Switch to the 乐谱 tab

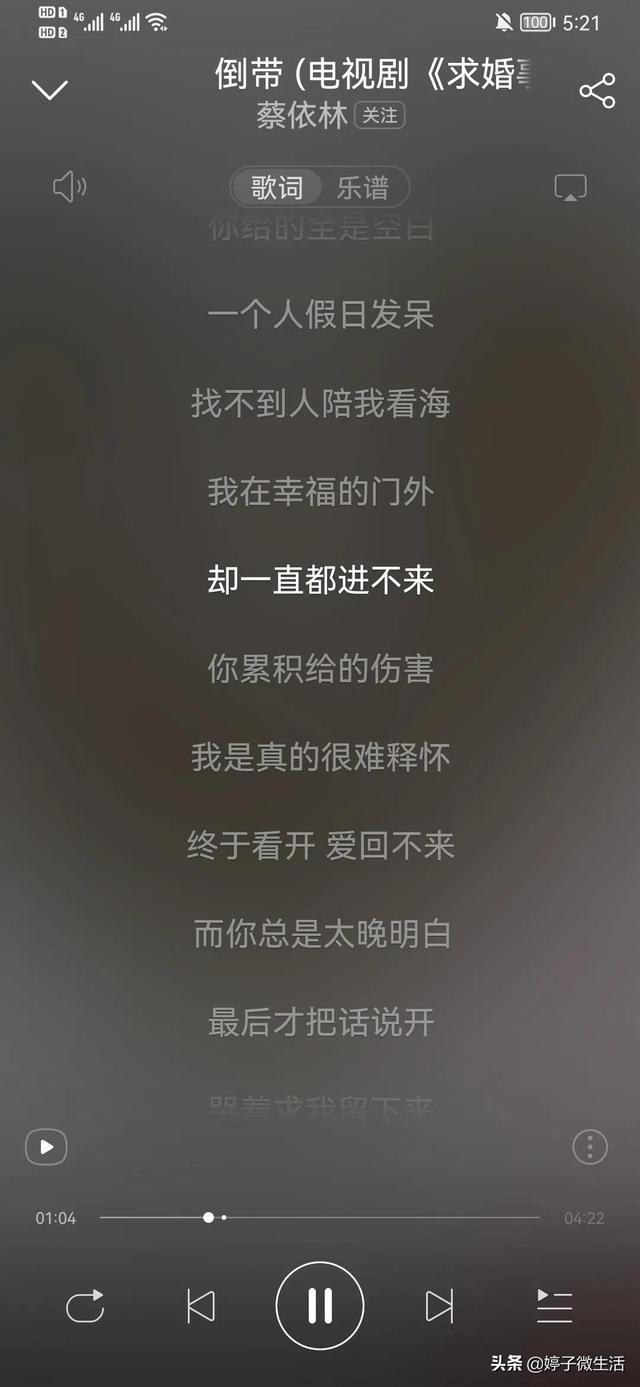(362, 188)
